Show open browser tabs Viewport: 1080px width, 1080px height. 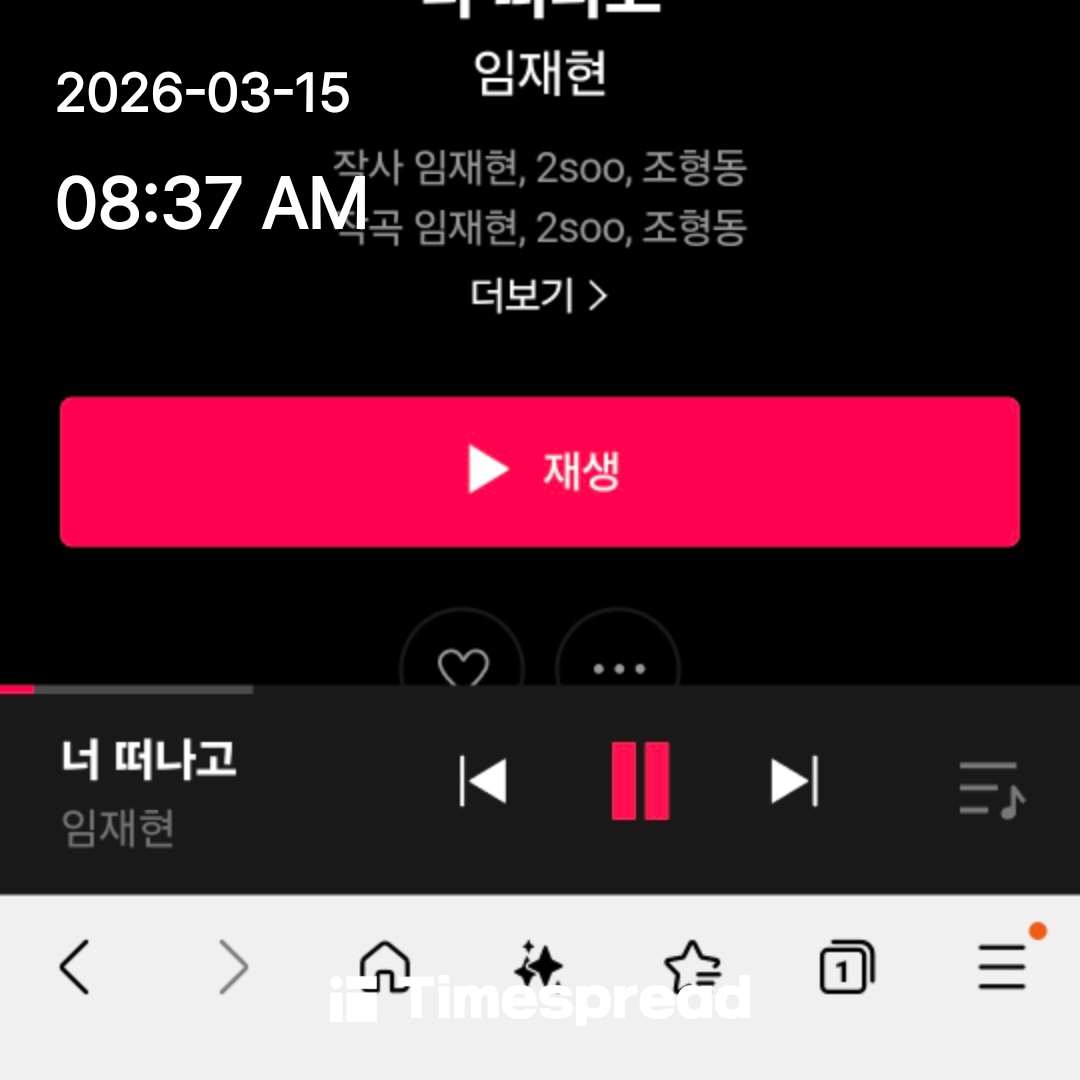845,968
